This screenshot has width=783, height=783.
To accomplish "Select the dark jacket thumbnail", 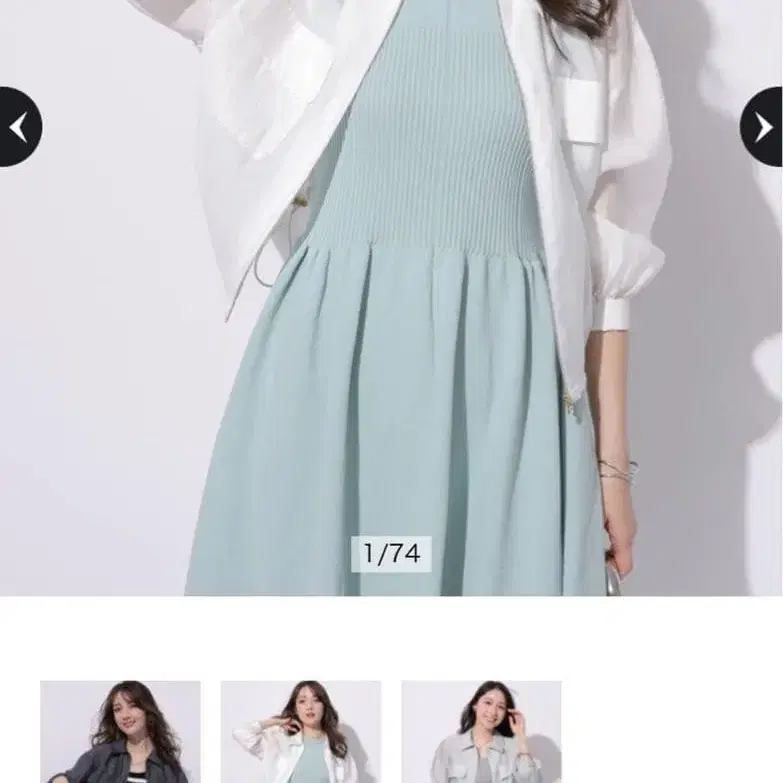I will (x=120, y=732).
